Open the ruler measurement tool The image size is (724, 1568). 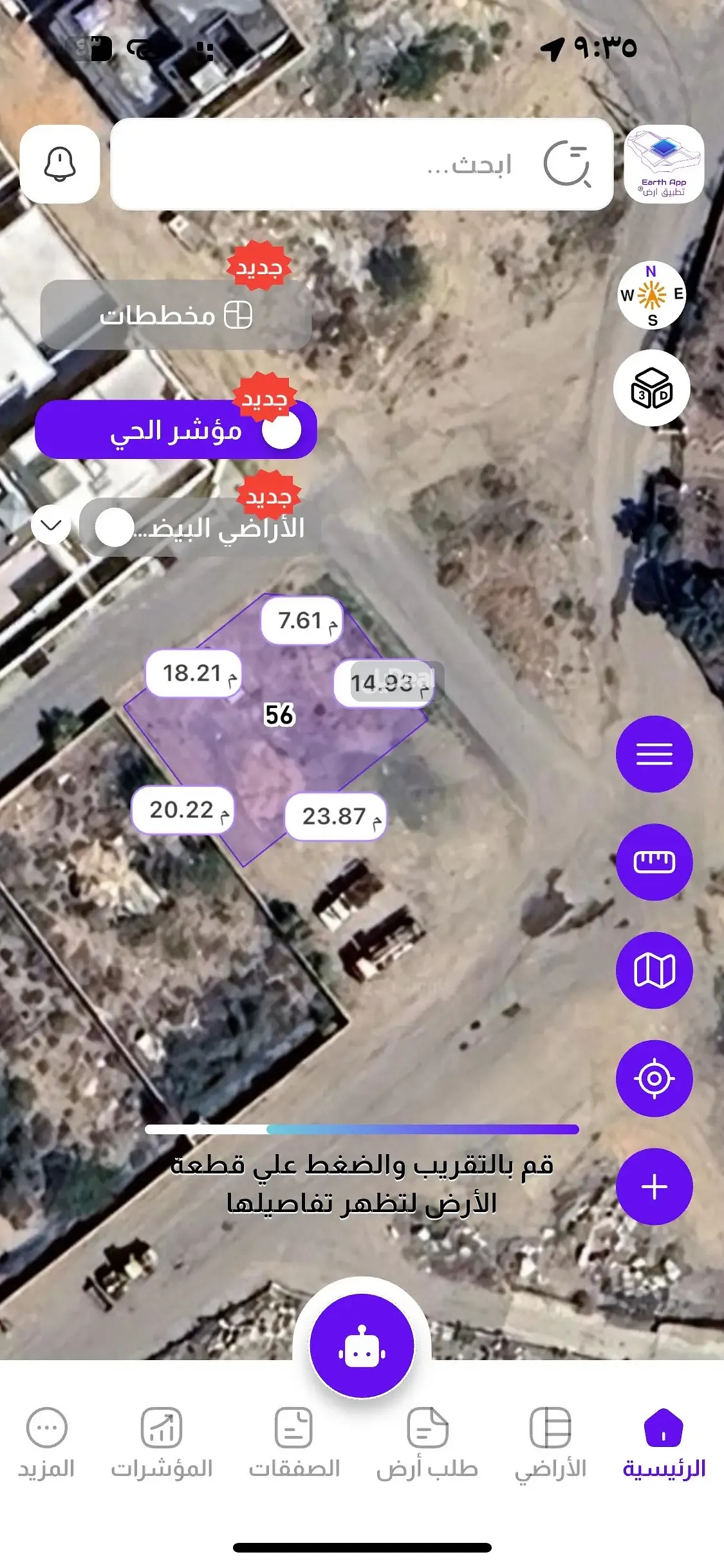tap(654, 862)
